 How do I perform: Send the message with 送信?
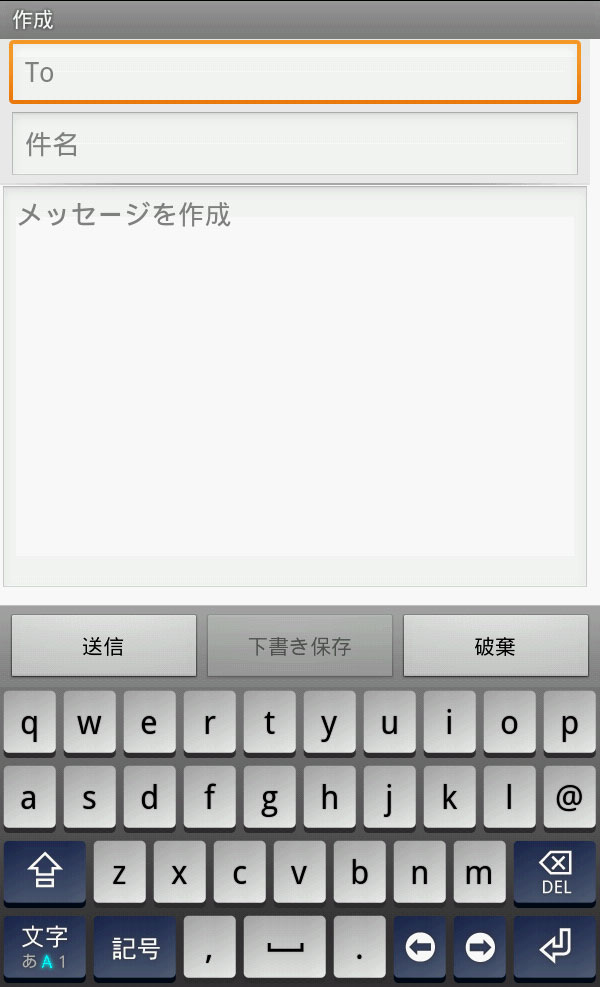point(103,646)
